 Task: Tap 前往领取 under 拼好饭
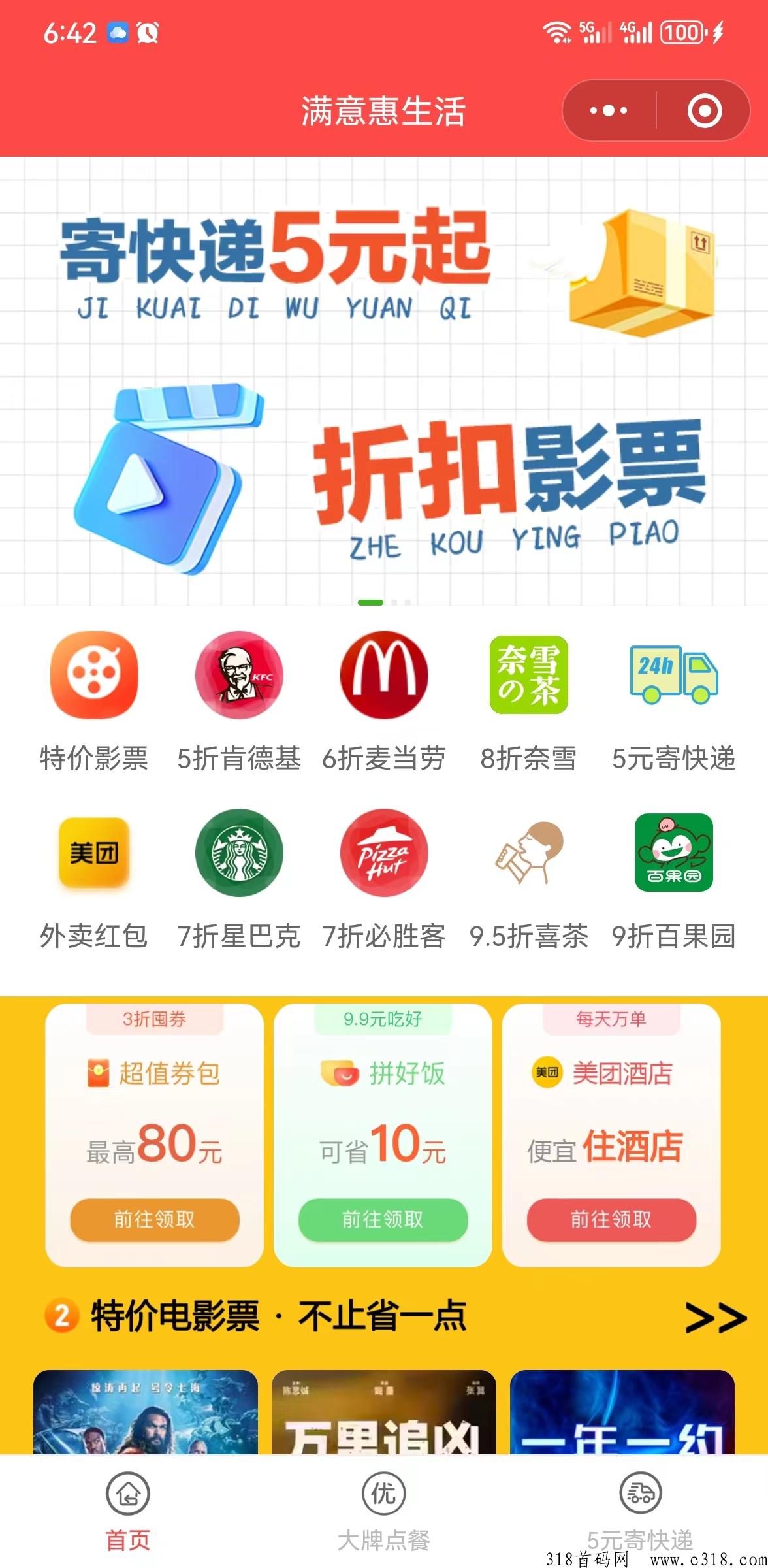(x=383, y=1219)
